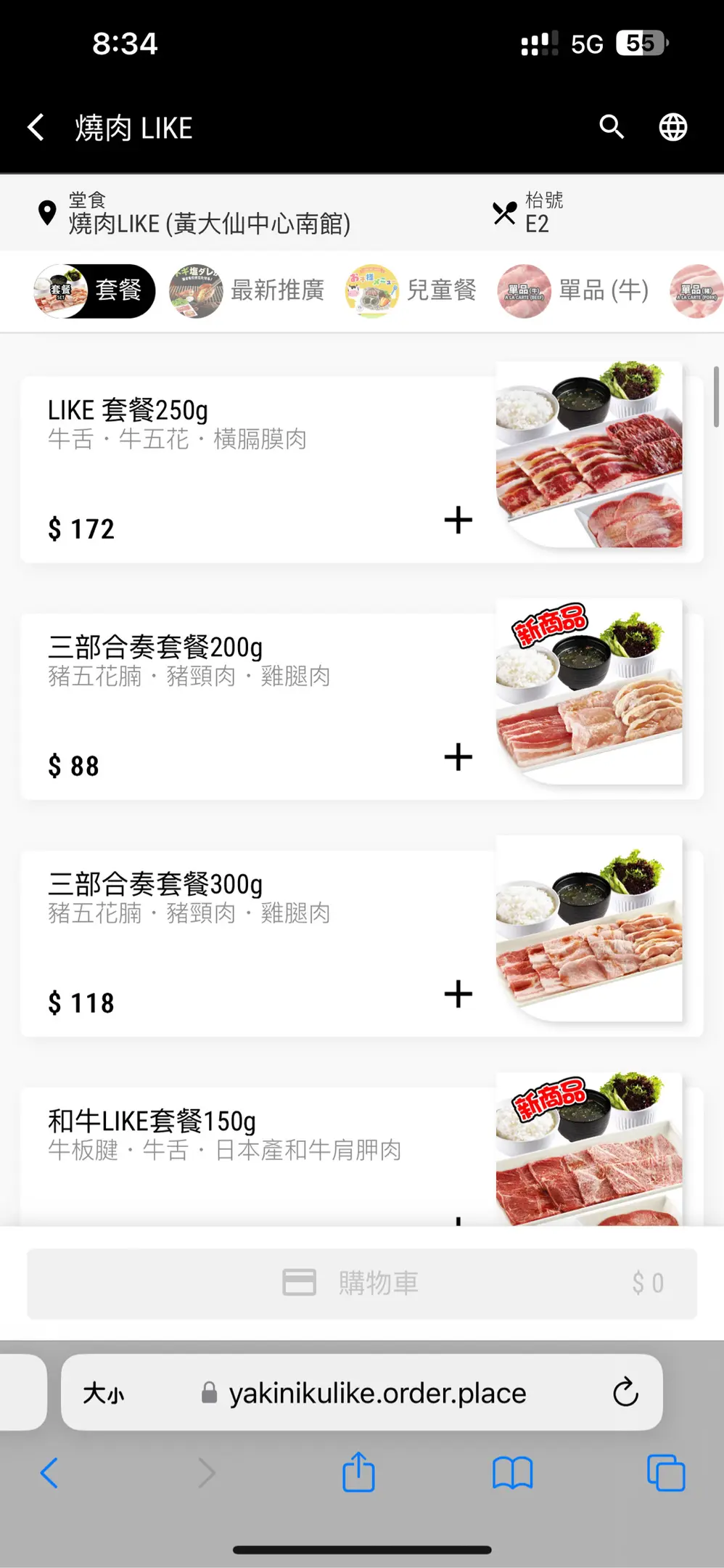Add LIKE 套餐250g to the cart
Image resolution: width=724 pixels, height=1568 pixels.
pos(458,520)
